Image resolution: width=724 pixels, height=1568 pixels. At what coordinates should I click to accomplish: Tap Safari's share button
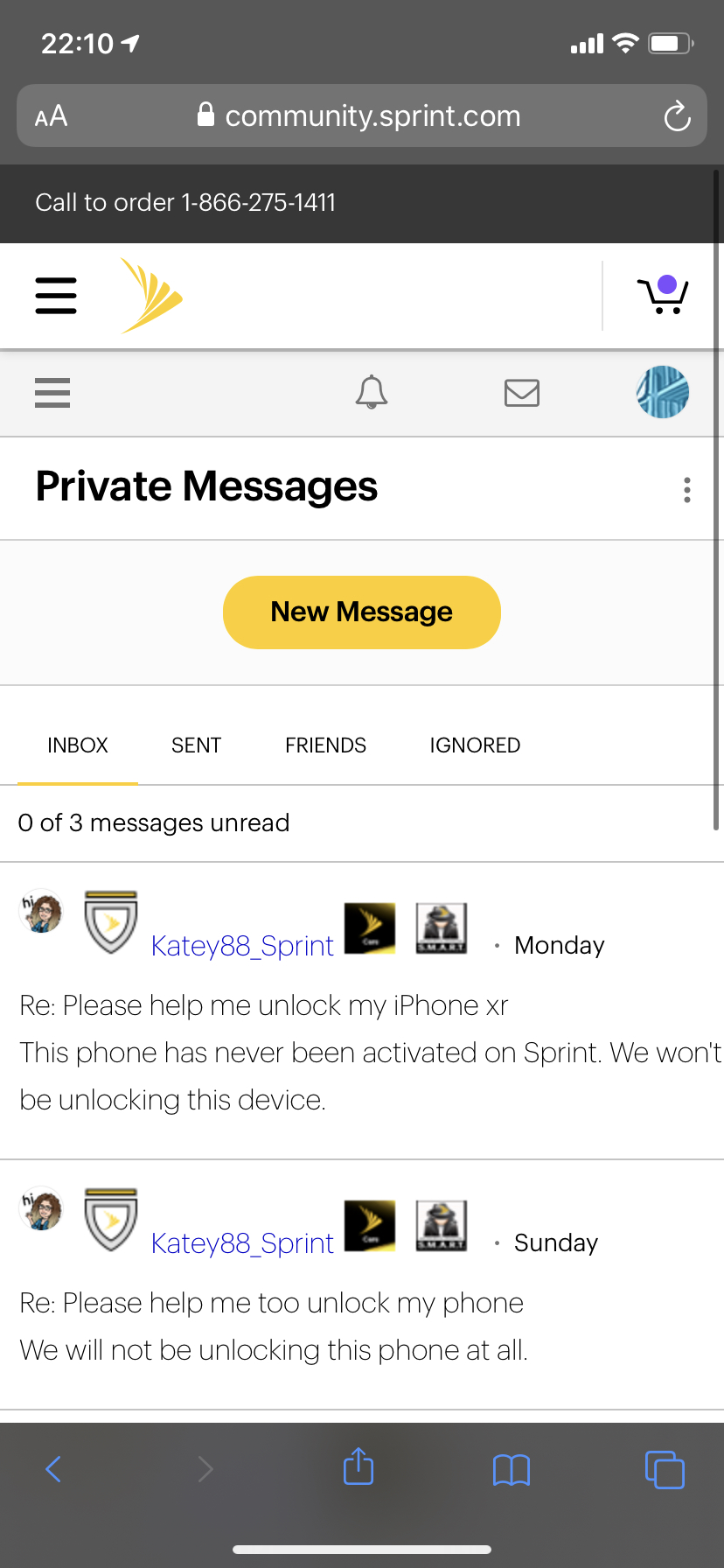tap(359, 1466)
